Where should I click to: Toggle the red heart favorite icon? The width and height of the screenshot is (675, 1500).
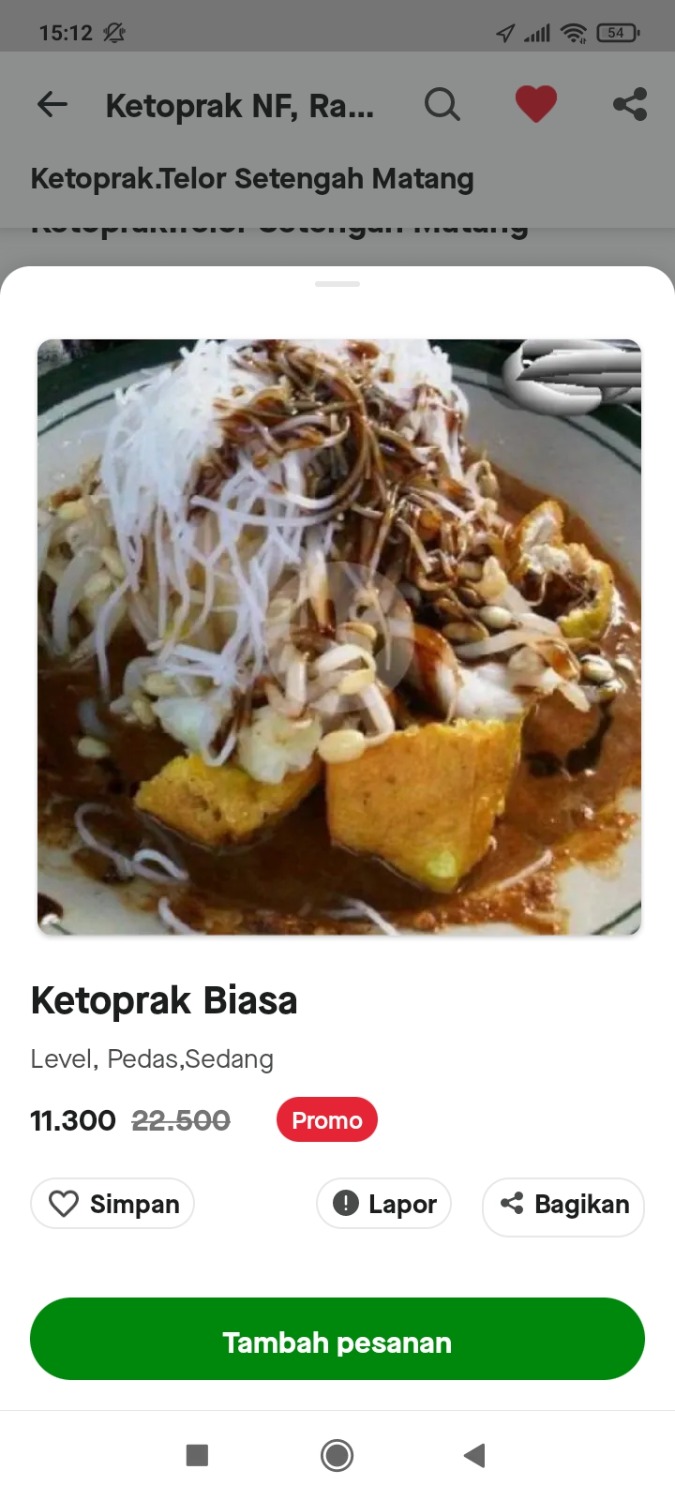point(536,104)
